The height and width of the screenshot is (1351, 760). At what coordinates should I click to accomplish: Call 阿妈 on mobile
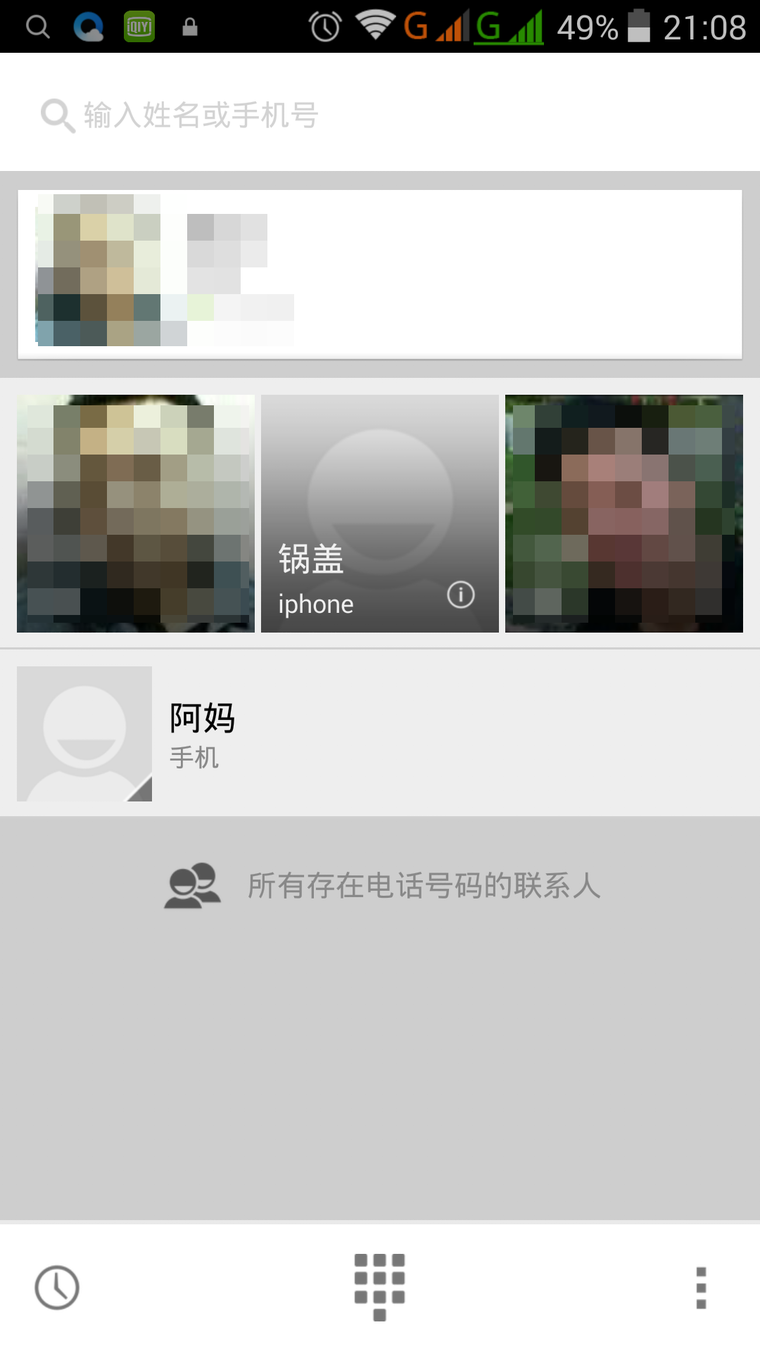coord(450,734)
